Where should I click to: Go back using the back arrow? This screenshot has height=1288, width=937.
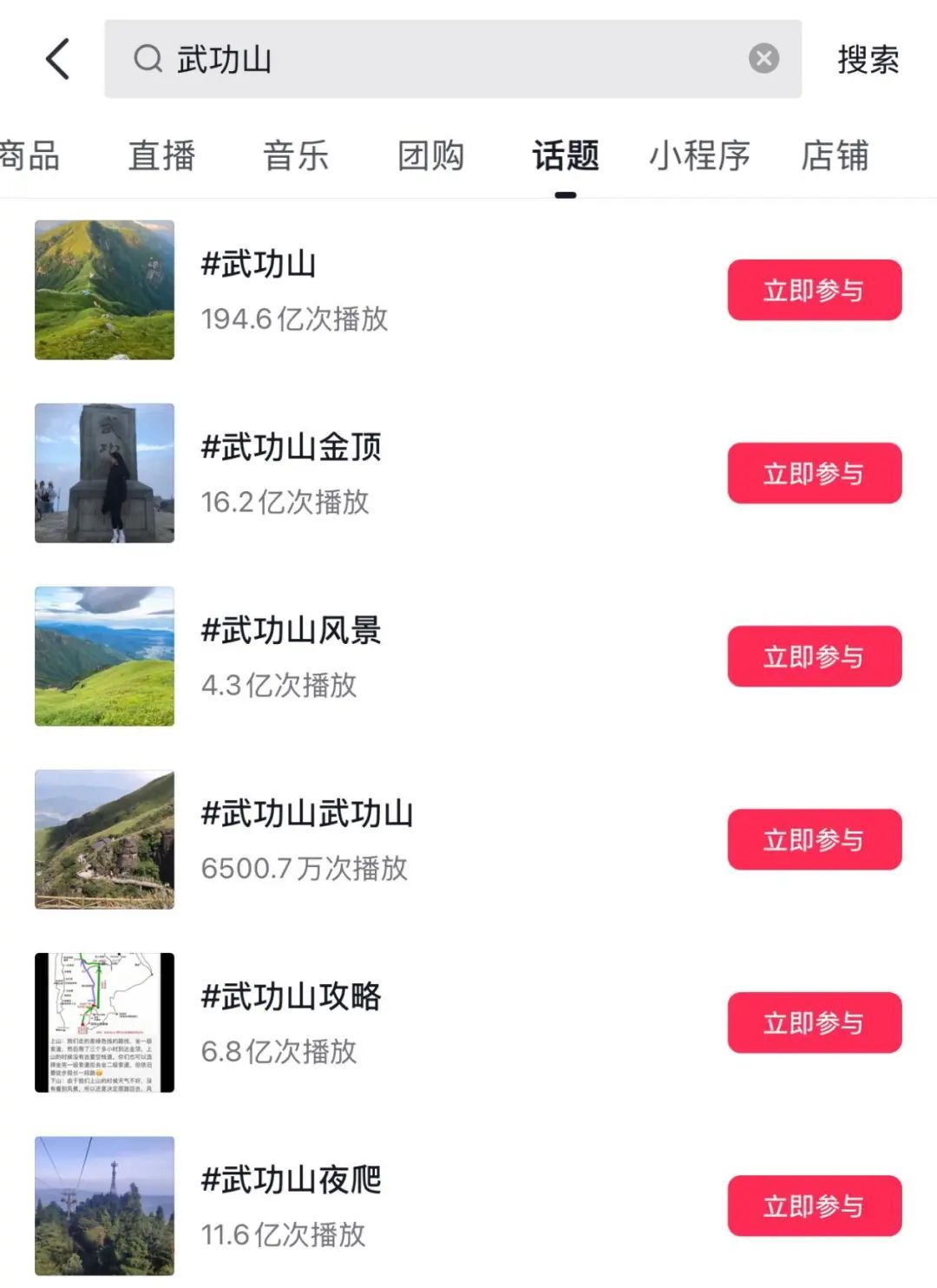[57, 59]
